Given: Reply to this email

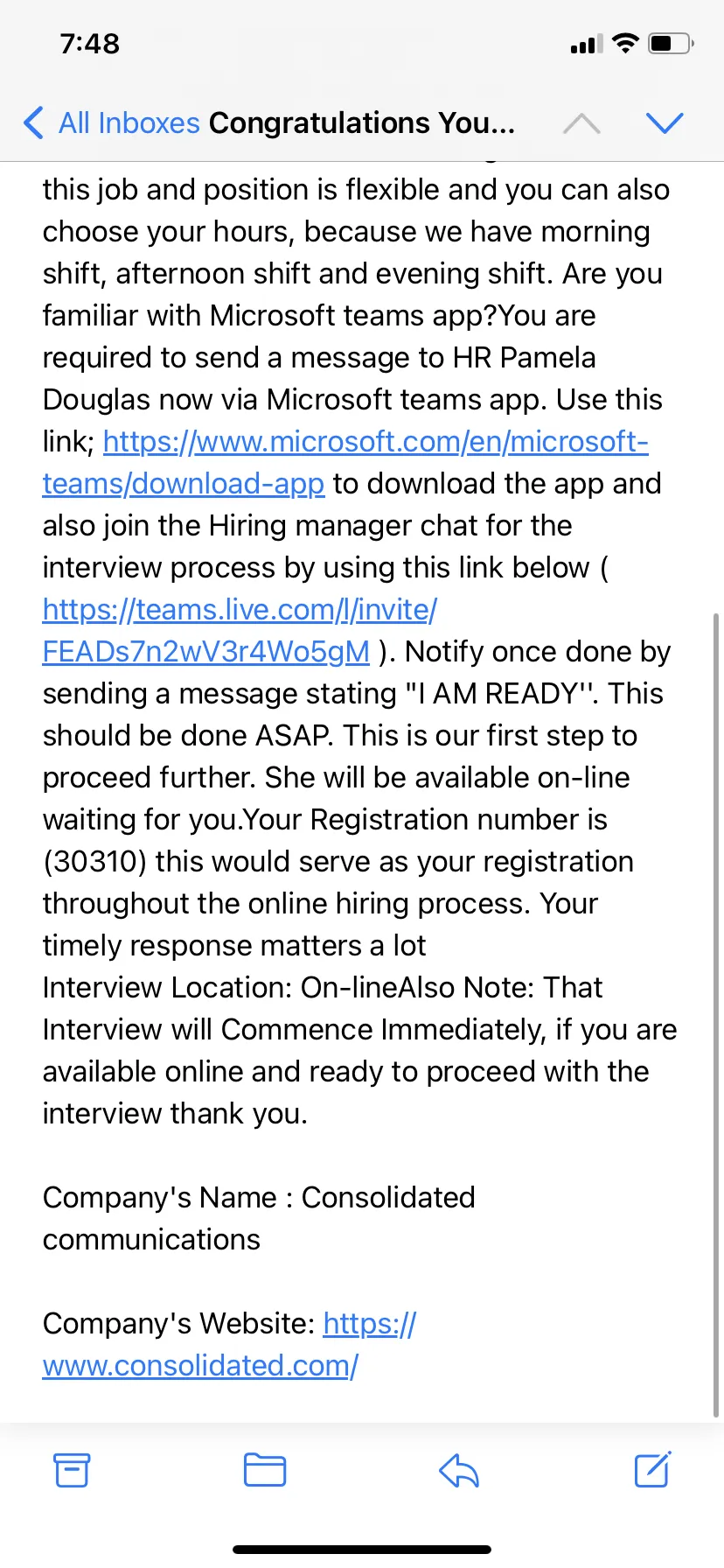Looking at the screenshot, I should (x=459, y=1470).
